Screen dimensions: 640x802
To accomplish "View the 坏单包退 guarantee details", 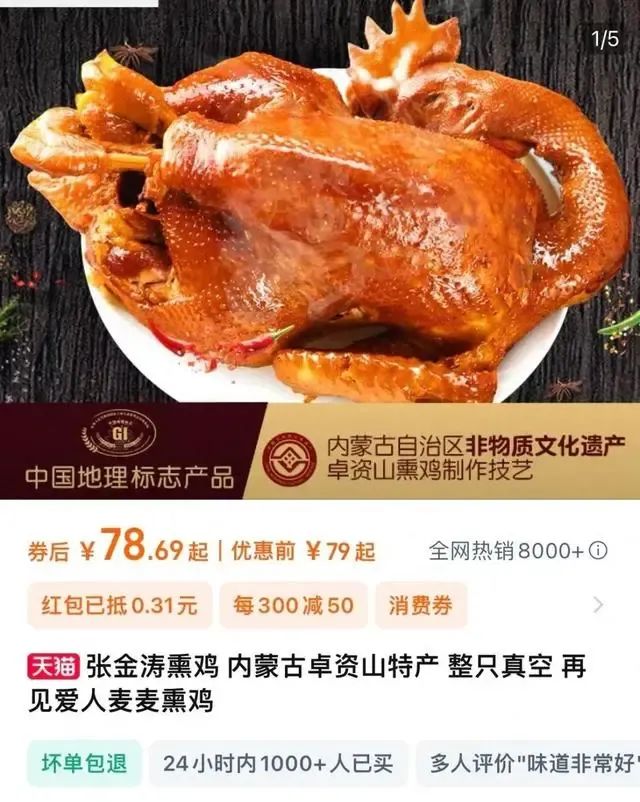I will click(84, 765).
